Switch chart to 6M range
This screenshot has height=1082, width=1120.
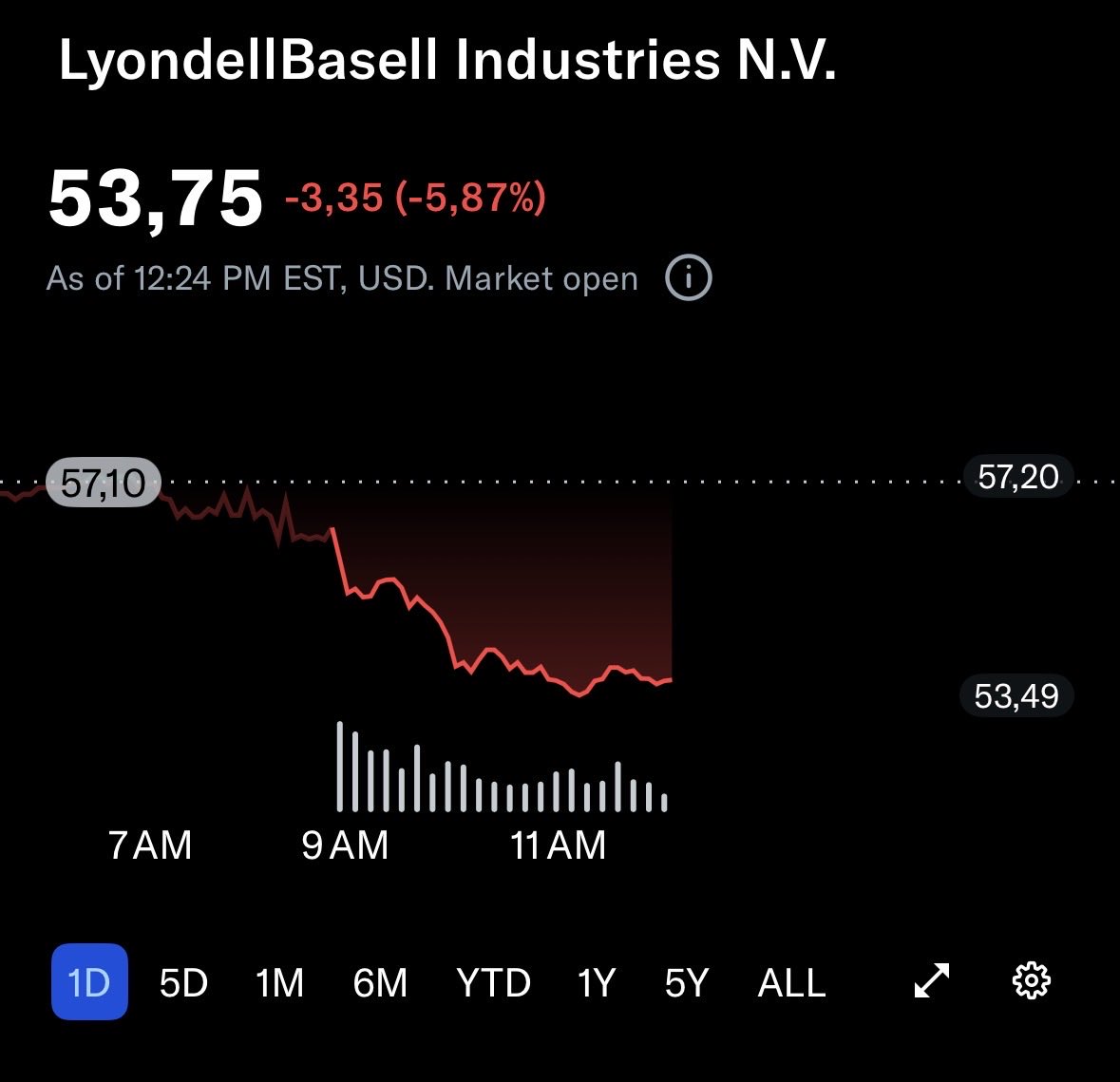(x=380, y=982)
